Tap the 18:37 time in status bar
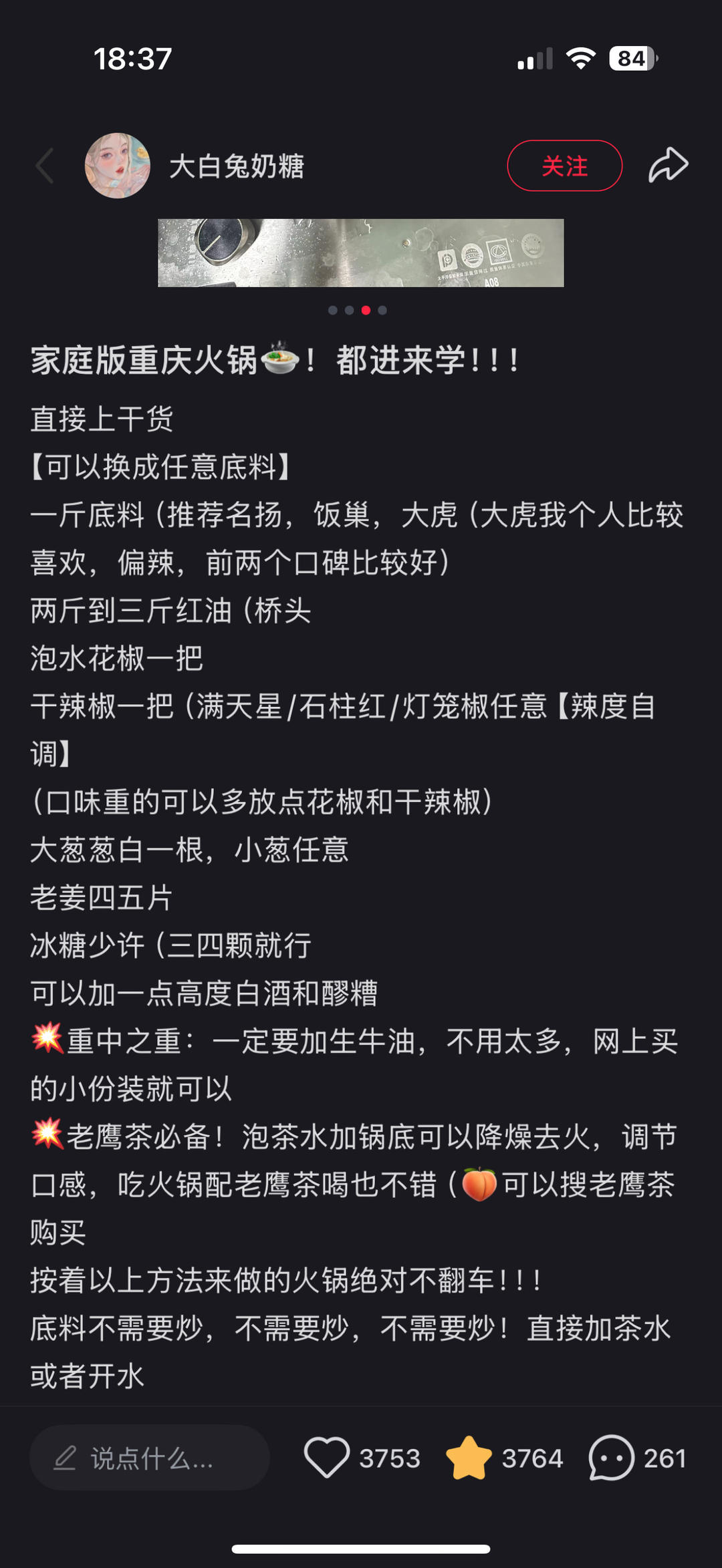The height and width of the screenshot is (1568, 722). click(132, 59)
